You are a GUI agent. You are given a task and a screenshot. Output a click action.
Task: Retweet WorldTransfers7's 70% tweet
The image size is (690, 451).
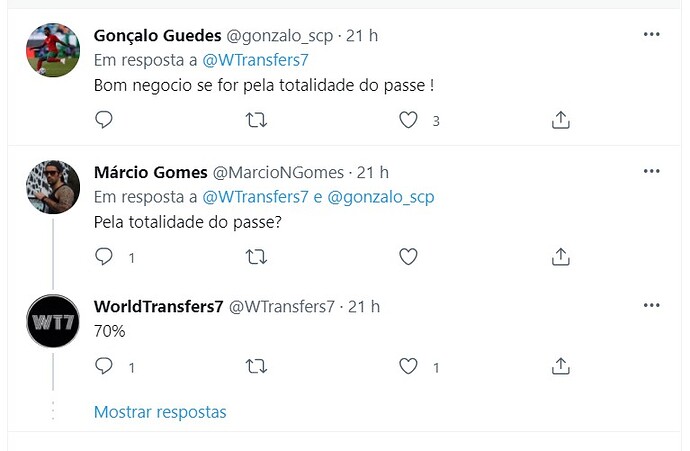(256, 367)
